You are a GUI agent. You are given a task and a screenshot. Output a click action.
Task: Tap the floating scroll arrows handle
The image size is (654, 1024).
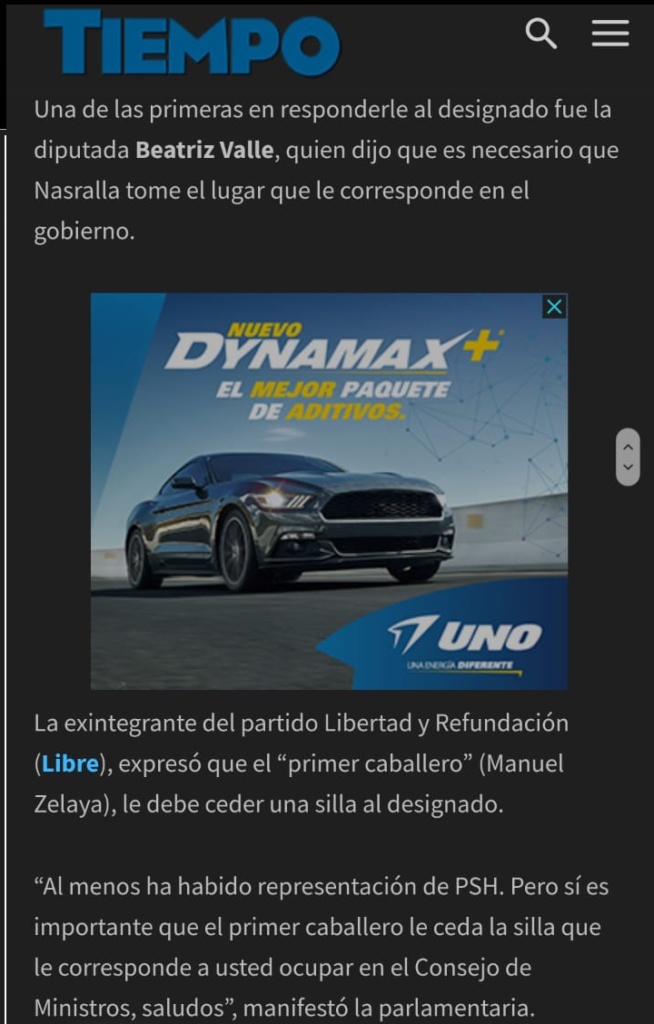(627, 457)
